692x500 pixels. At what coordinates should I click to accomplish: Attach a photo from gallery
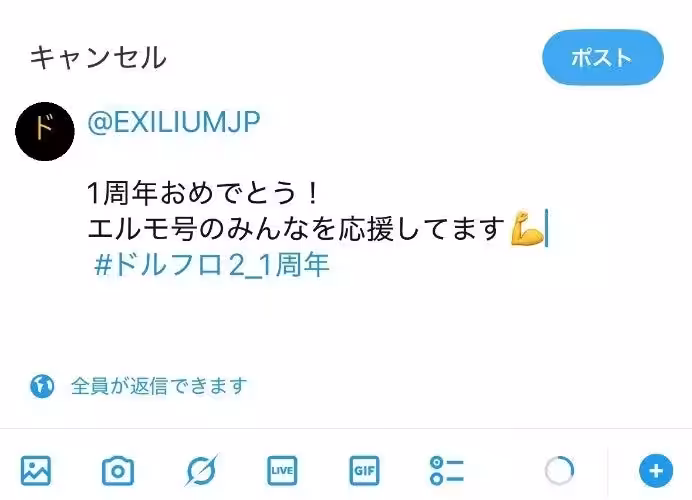pyautogui.click(x=36, y=469)
